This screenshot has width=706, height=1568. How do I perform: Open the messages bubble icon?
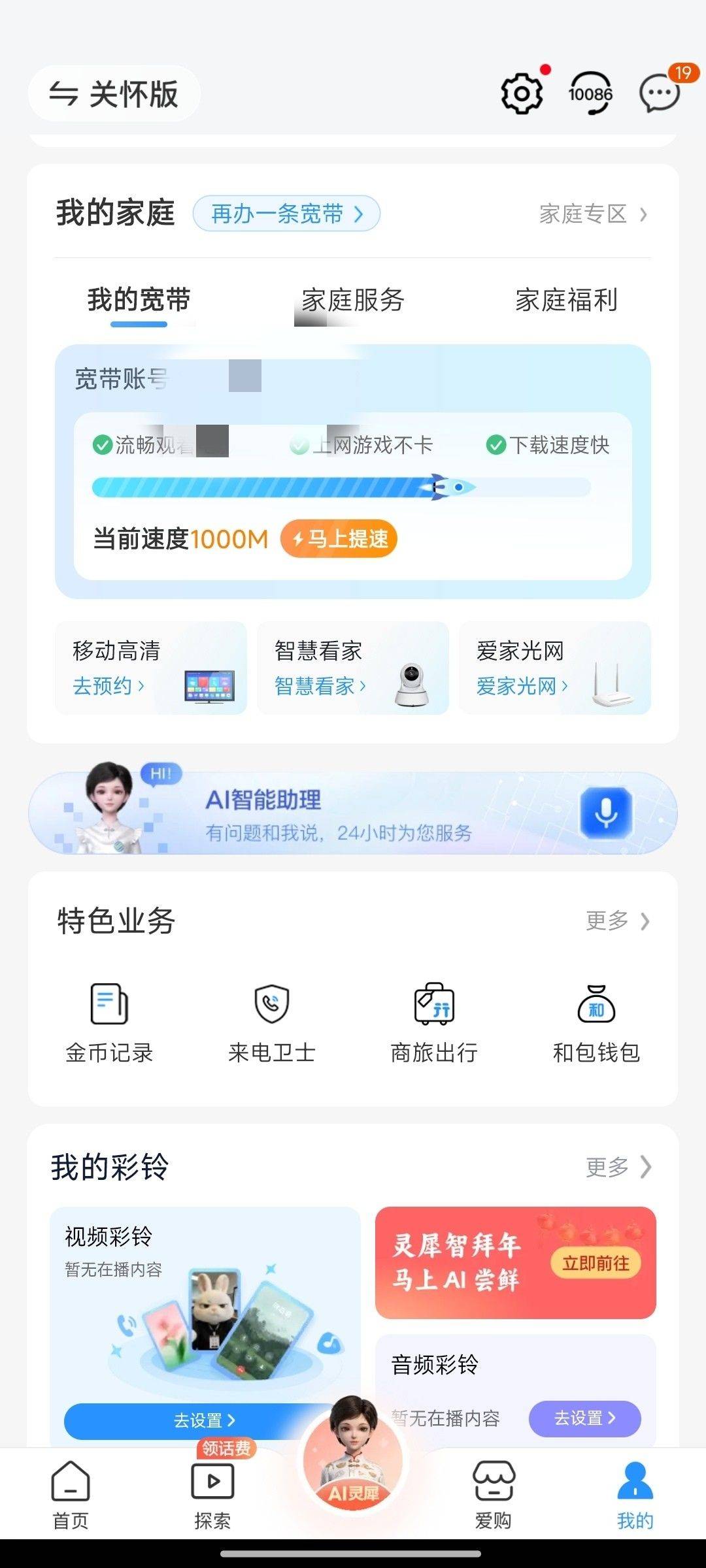(x=659, y=94)
